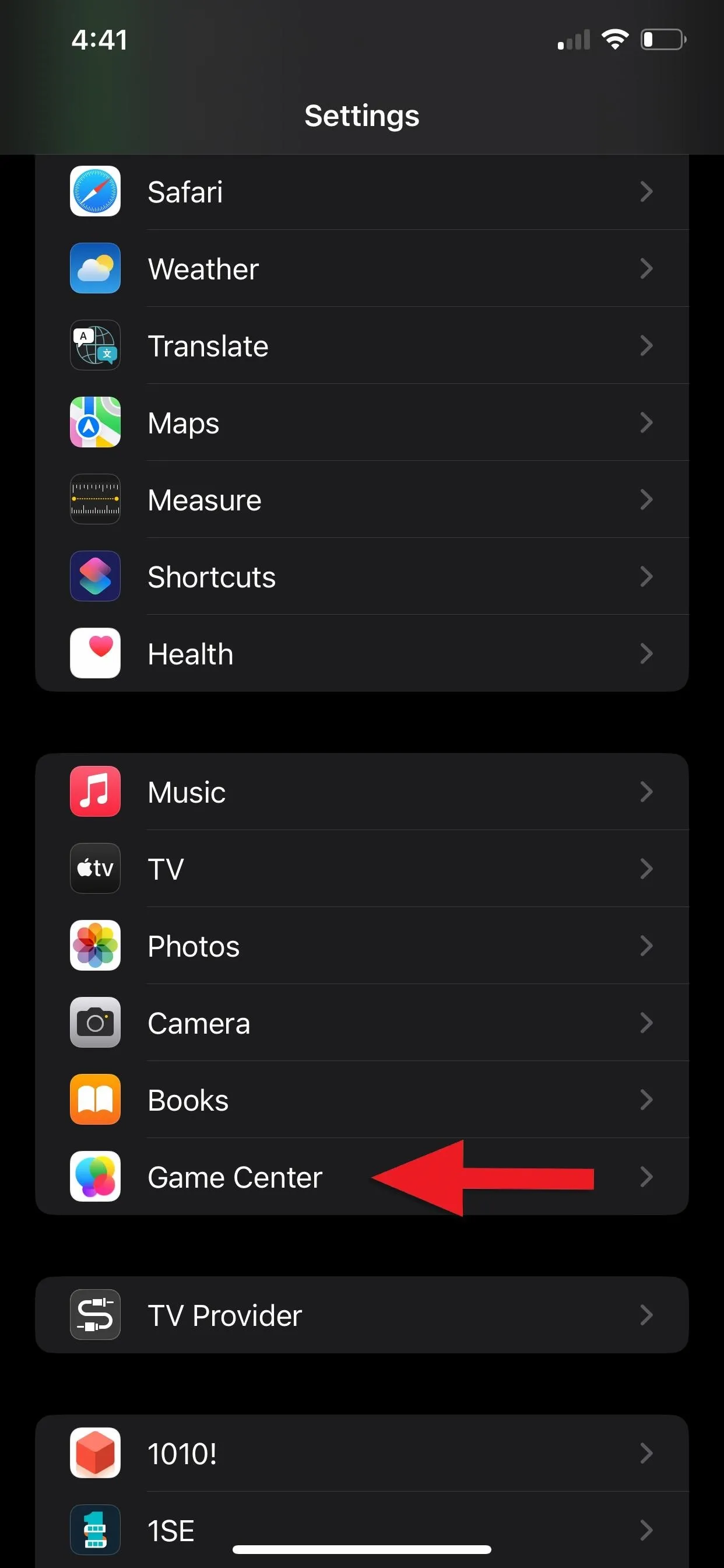Screen dimensions: 724x1568
Task: Open settings for the 1010! app
Action: click(x=362, y=1454)
